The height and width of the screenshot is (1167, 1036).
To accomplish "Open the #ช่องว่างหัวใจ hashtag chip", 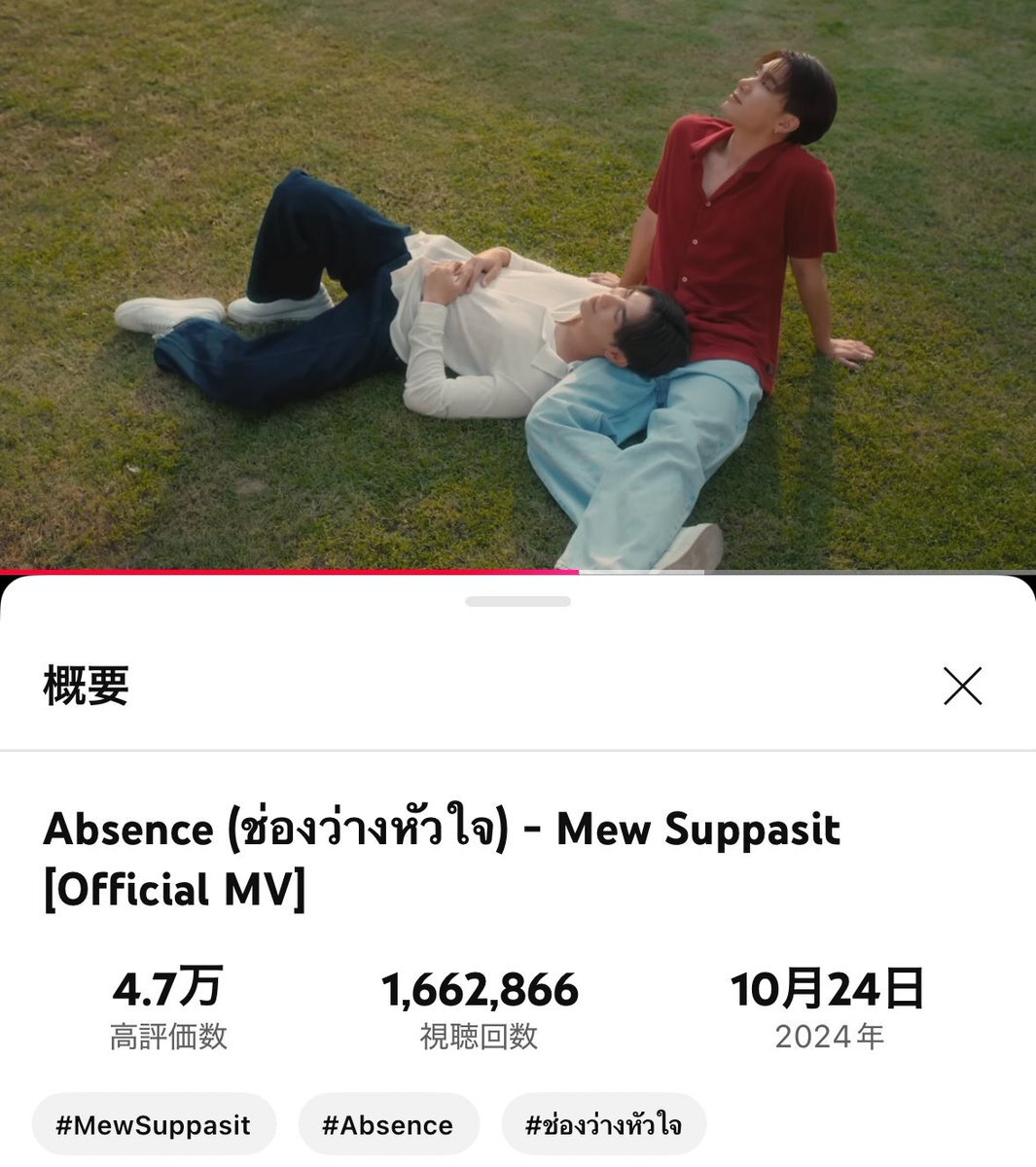I will point(603,1125).
